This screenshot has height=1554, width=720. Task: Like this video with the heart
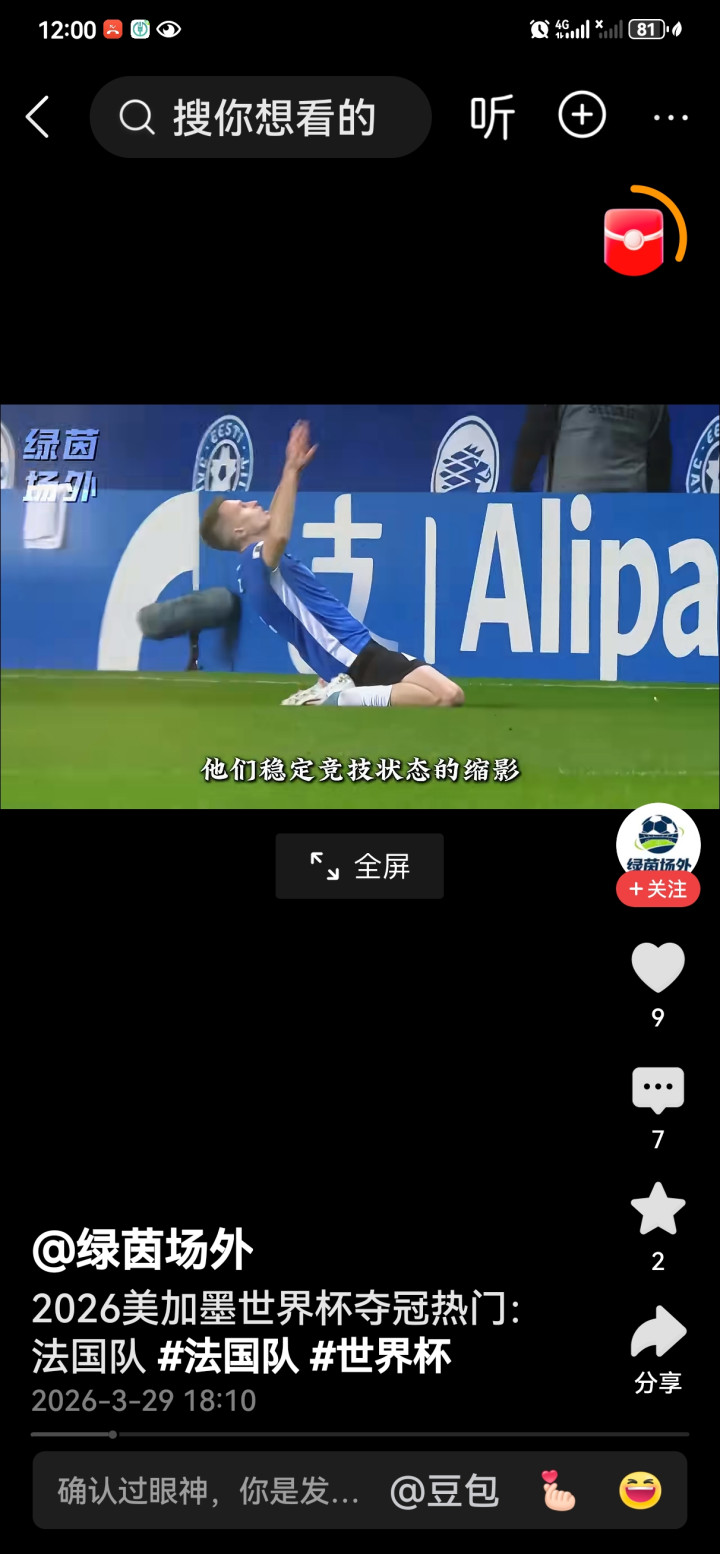point(657,968)
